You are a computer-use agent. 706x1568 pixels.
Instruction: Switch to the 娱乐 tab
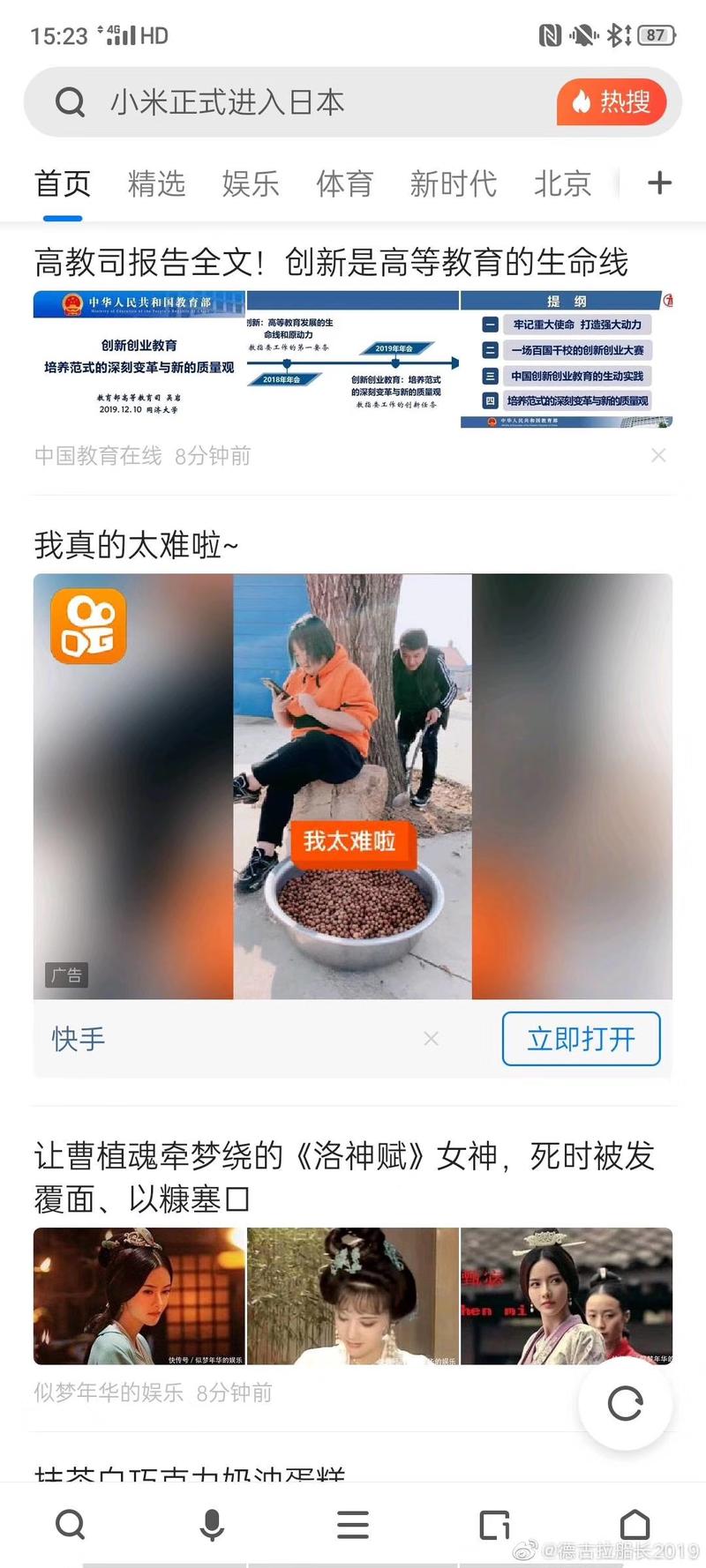[251, 183]
